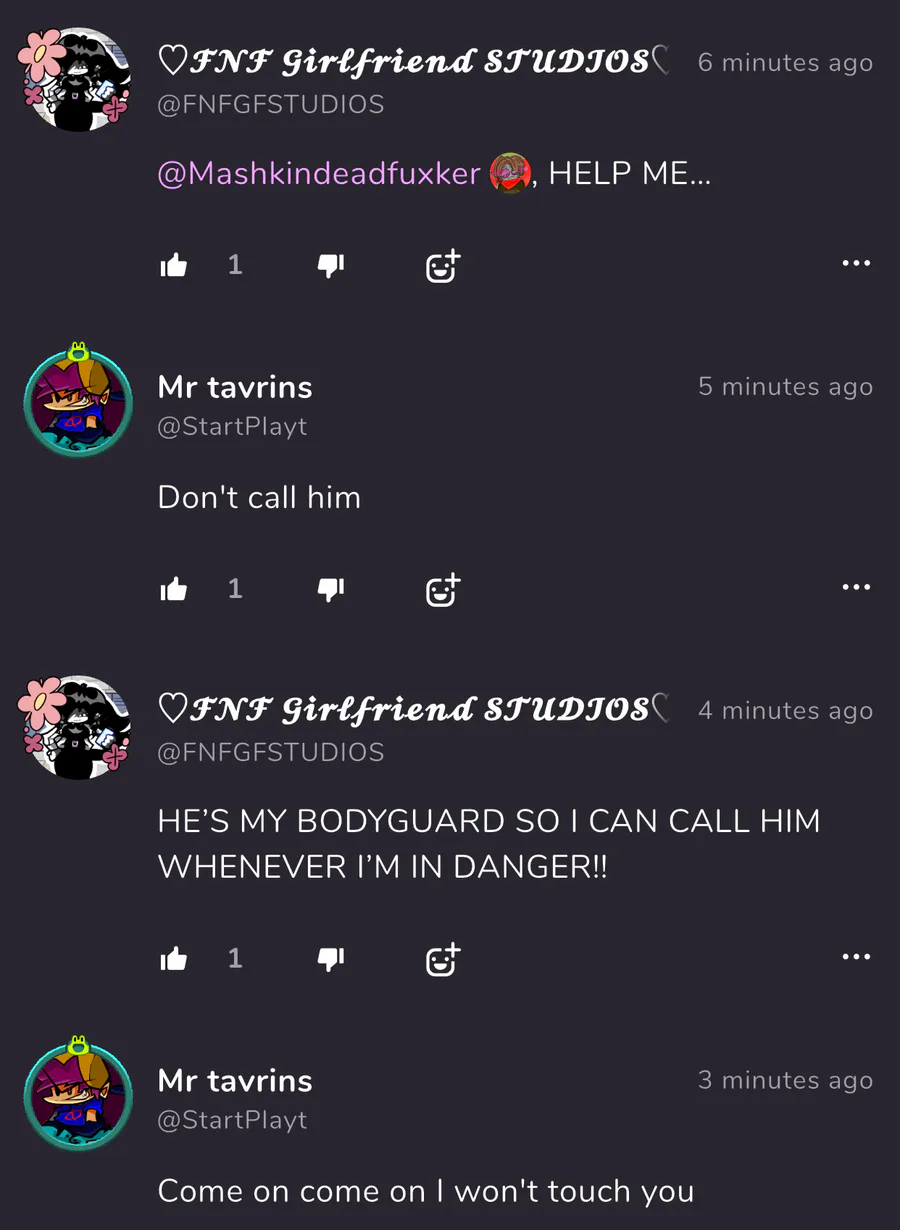Viewport: 900px width, 1230px height.
Task: Open the overflow menu on "Don't call him"
Action: (856, 587)
